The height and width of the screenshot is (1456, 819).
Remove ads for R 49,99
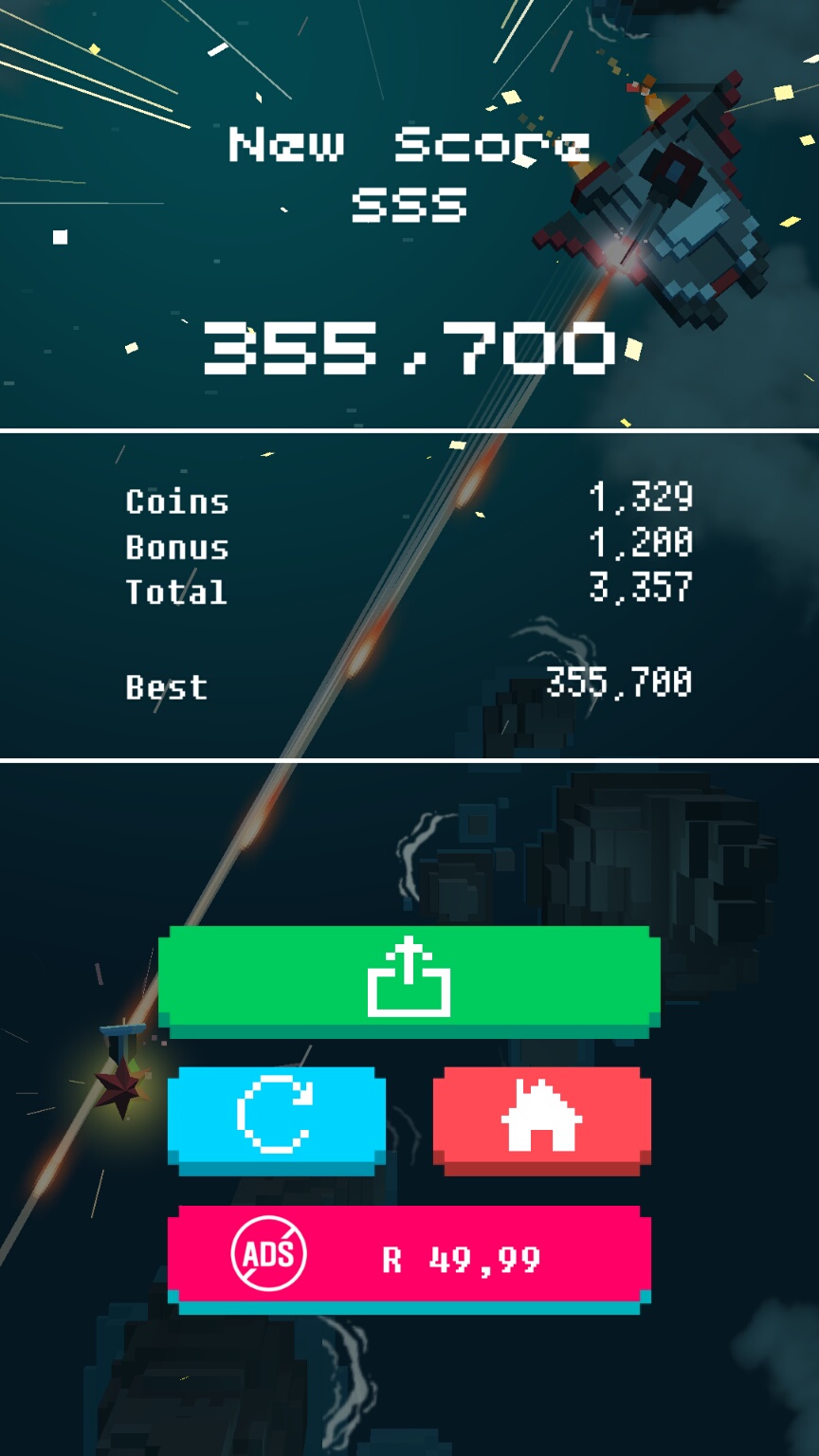click(409, 1257)
